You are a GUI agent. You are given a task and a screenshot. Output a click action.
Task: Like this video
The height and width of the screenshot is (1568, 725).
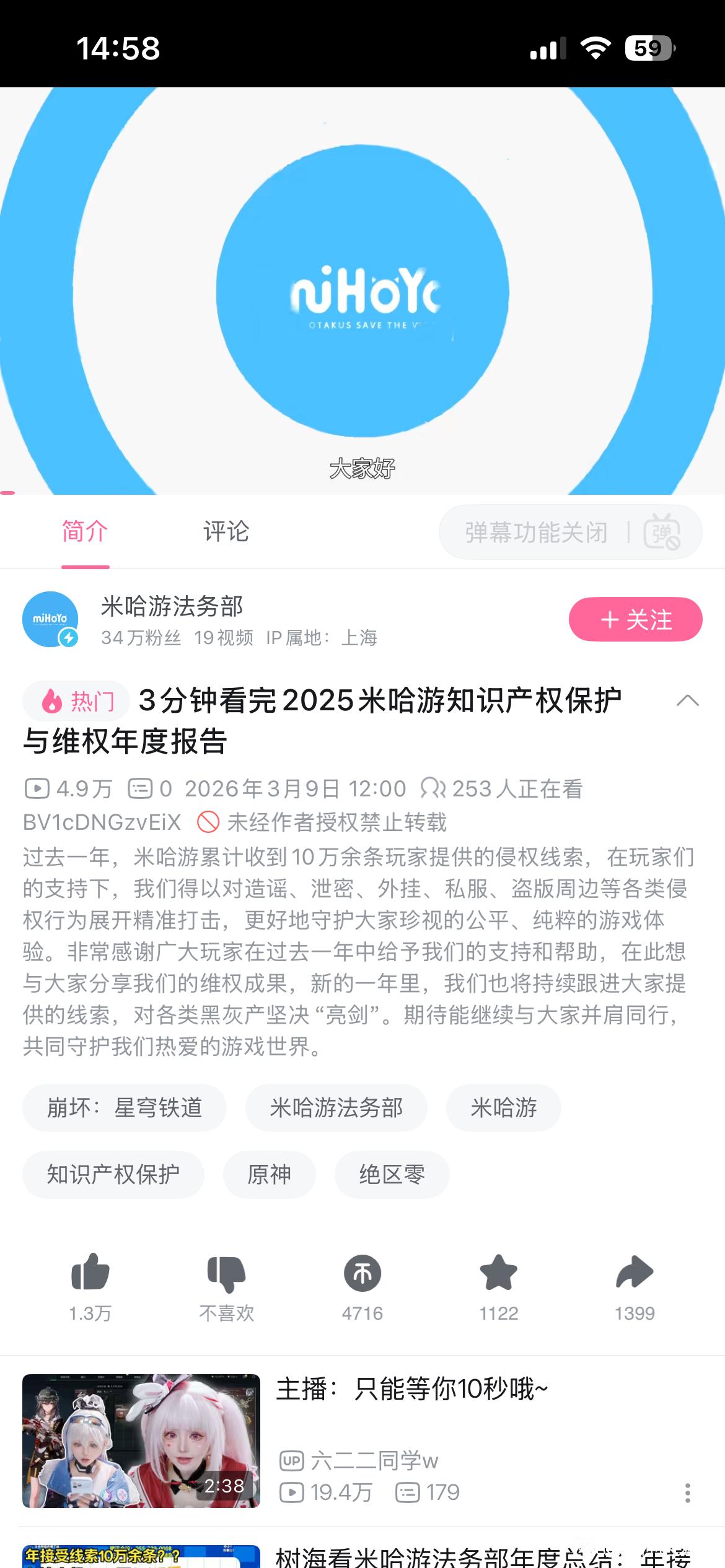90,1284
